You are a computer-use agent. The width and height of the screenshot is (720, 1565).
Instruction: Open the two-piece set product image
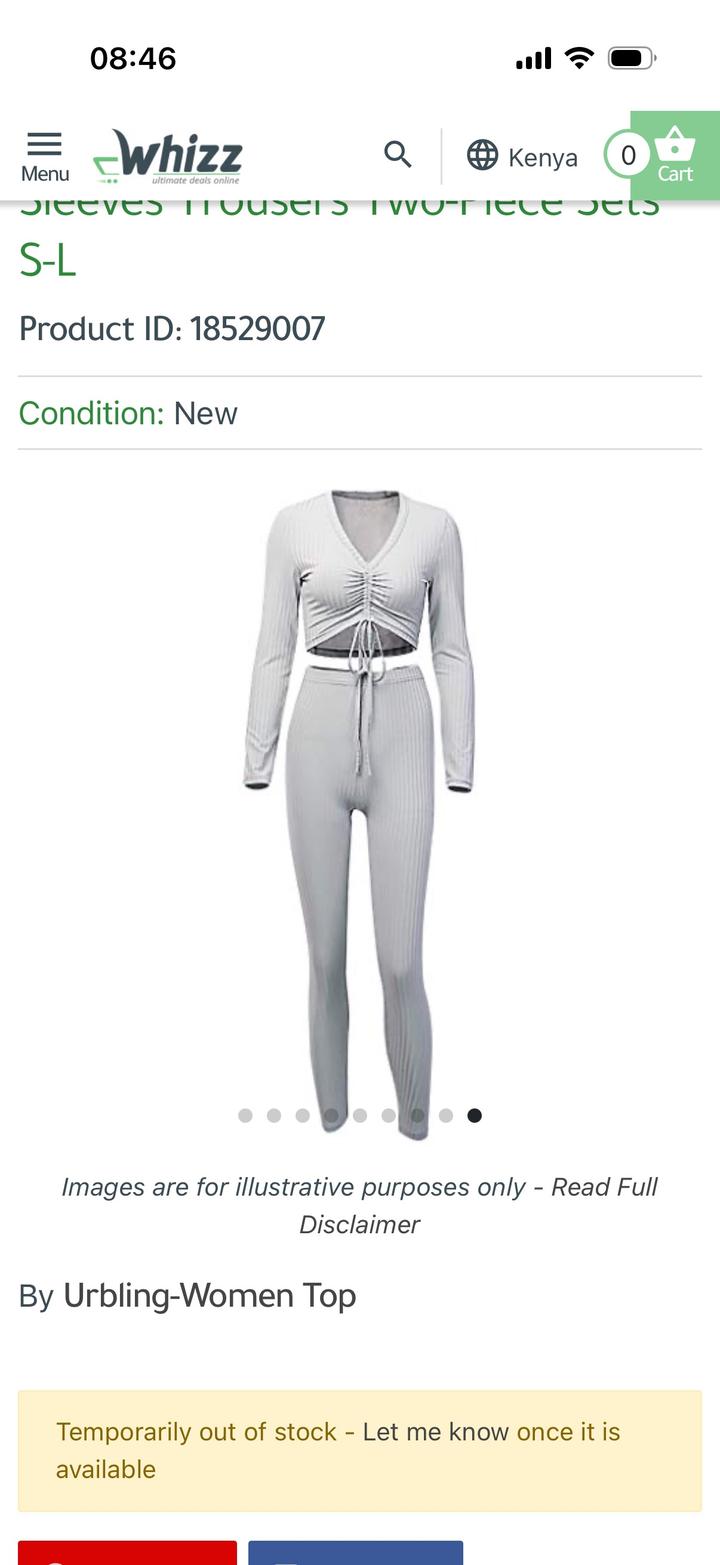pos(359,800)
